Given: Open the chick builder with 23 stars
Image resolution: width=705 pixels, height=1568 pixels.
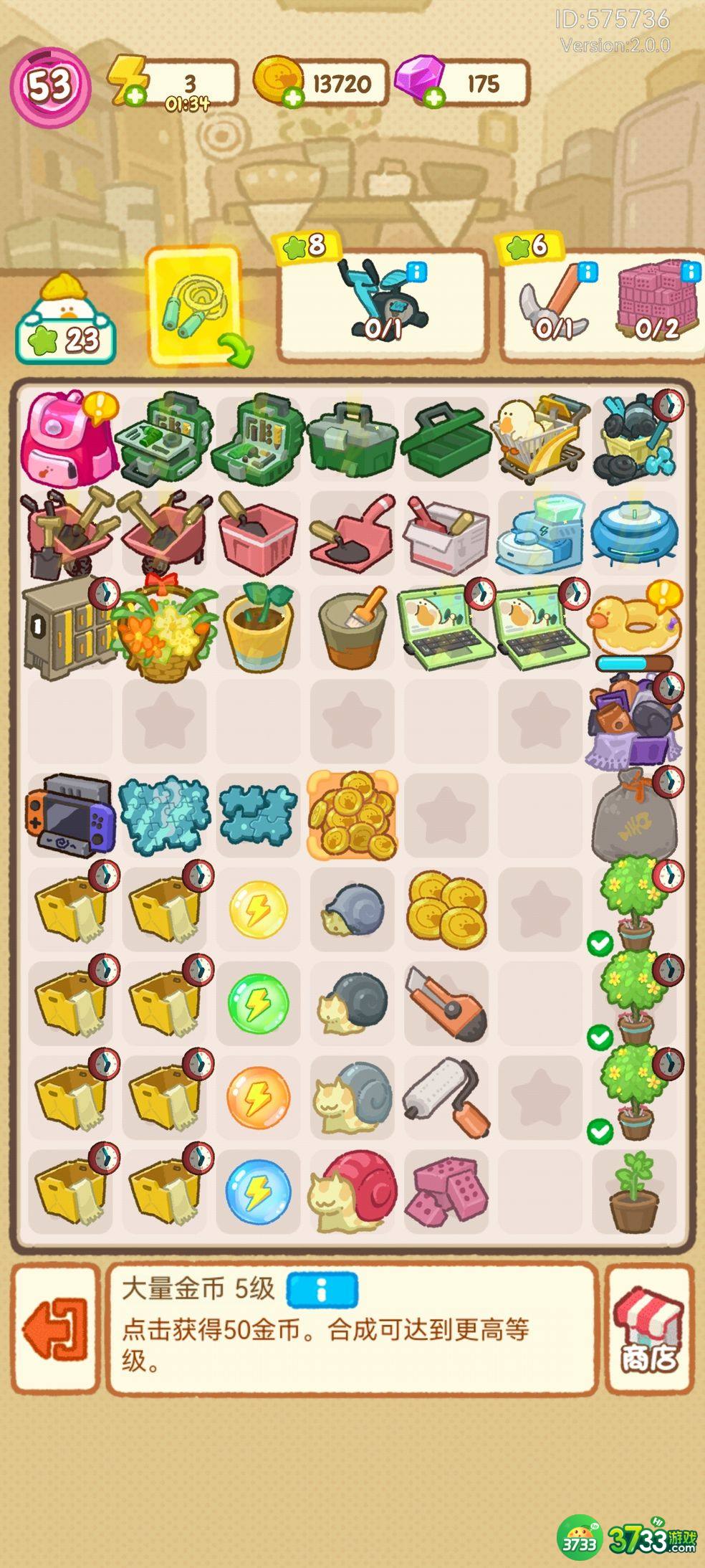Looking at the screenshot, I should [65, 320].
